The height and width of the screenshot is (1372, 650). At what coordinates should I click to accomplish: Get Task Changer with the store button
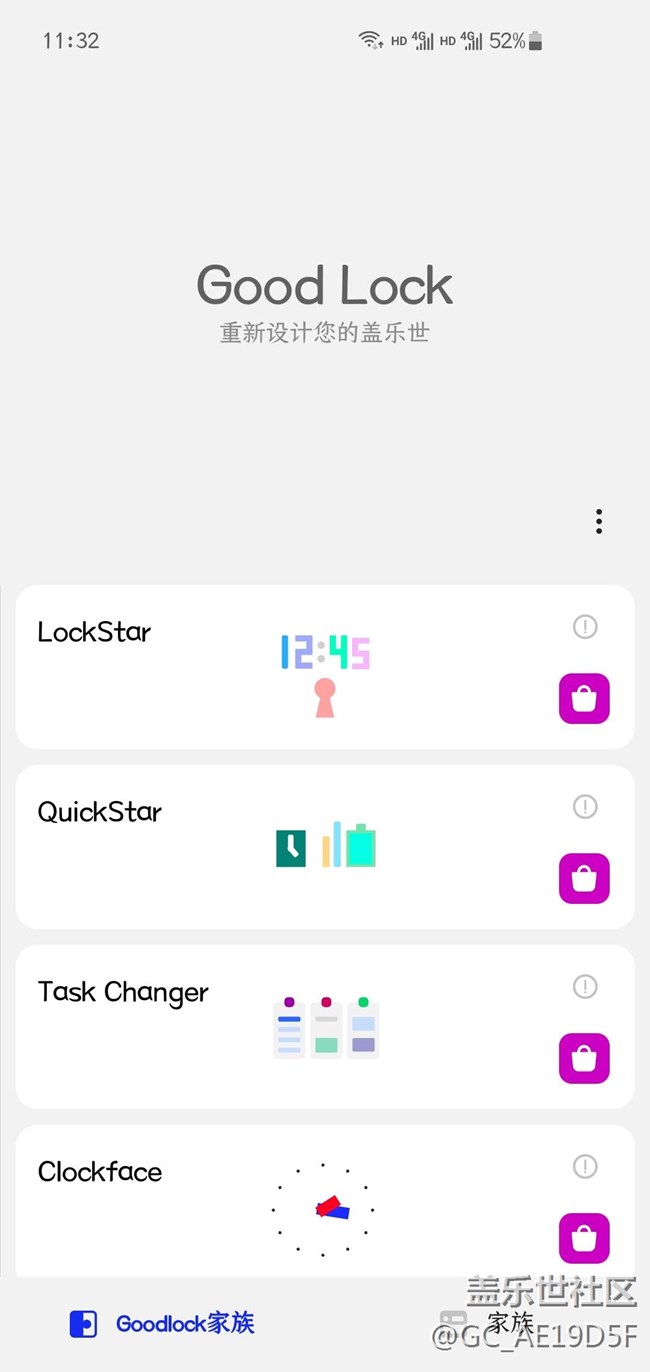(x=584, y=1058)
